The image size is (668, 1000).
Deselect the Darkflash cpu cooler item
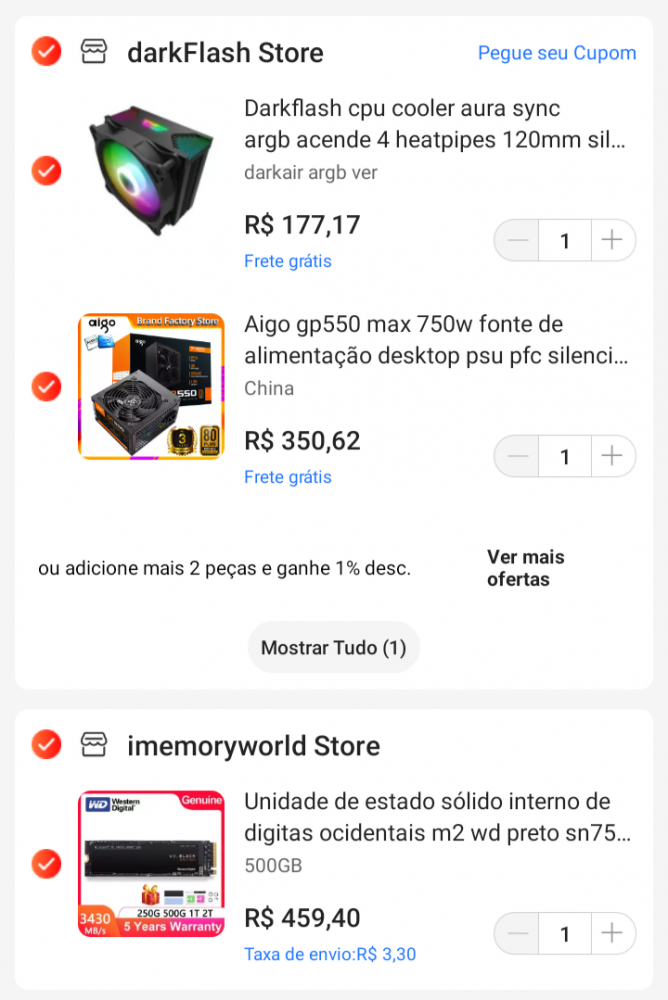[46, 171]
